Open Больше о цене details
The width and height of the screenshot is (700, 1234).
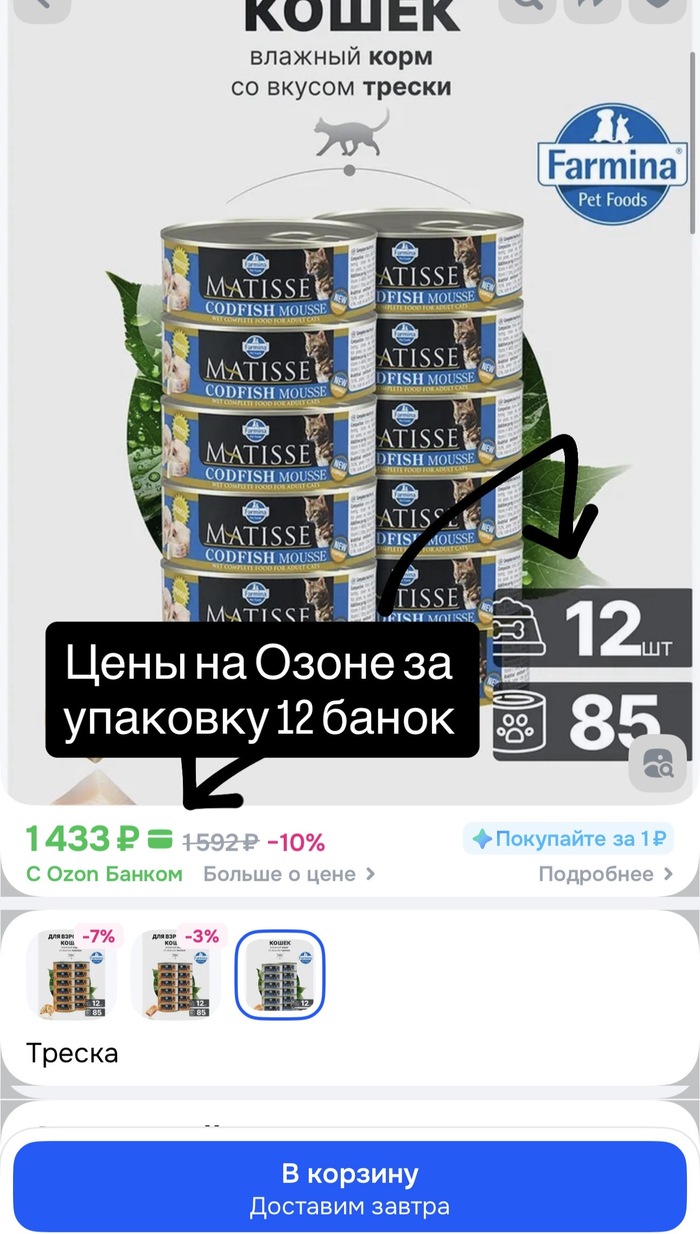click(289, 874)
